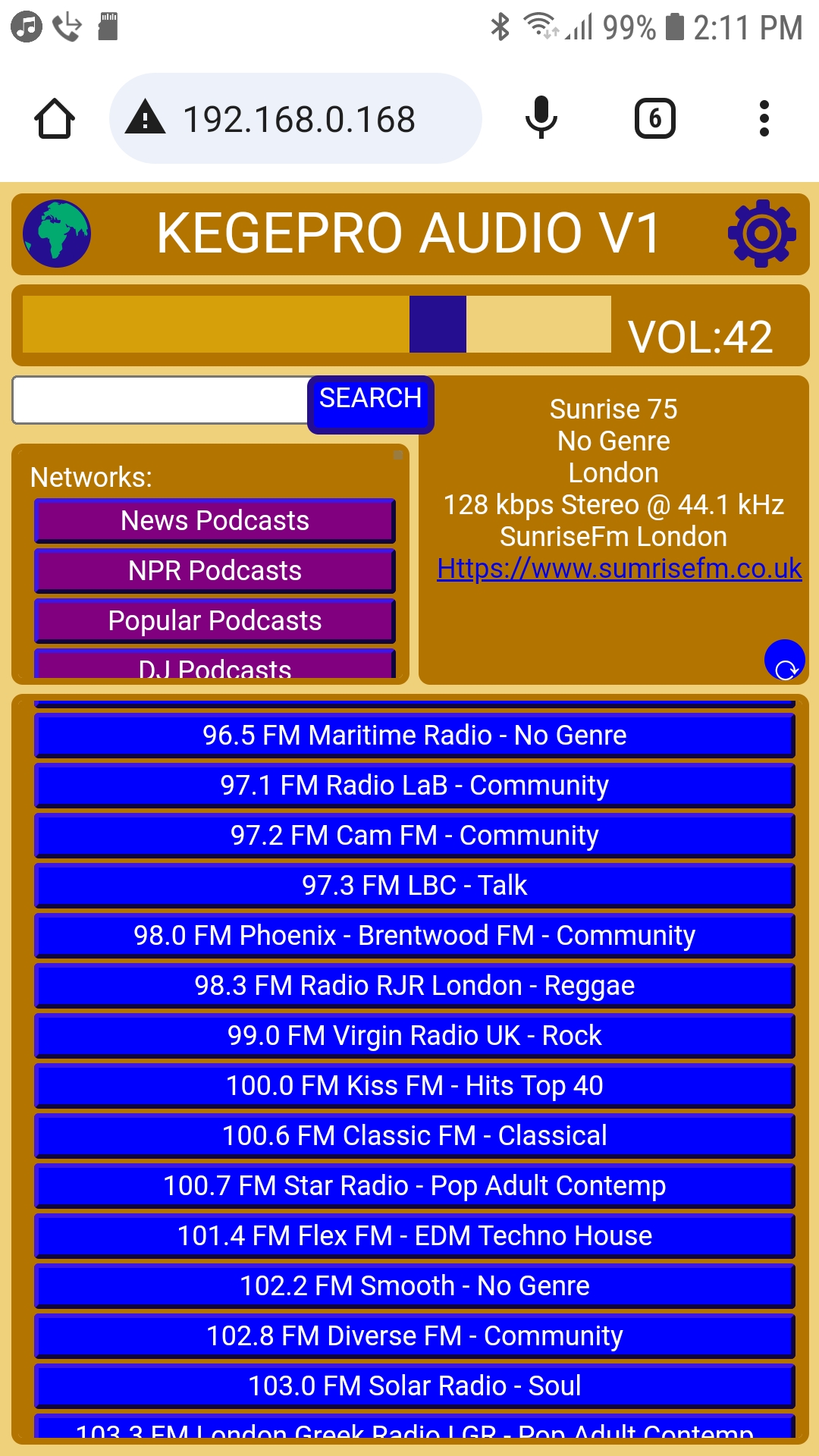Play 97.3 FM LBC Talk

tap(414, 886)
